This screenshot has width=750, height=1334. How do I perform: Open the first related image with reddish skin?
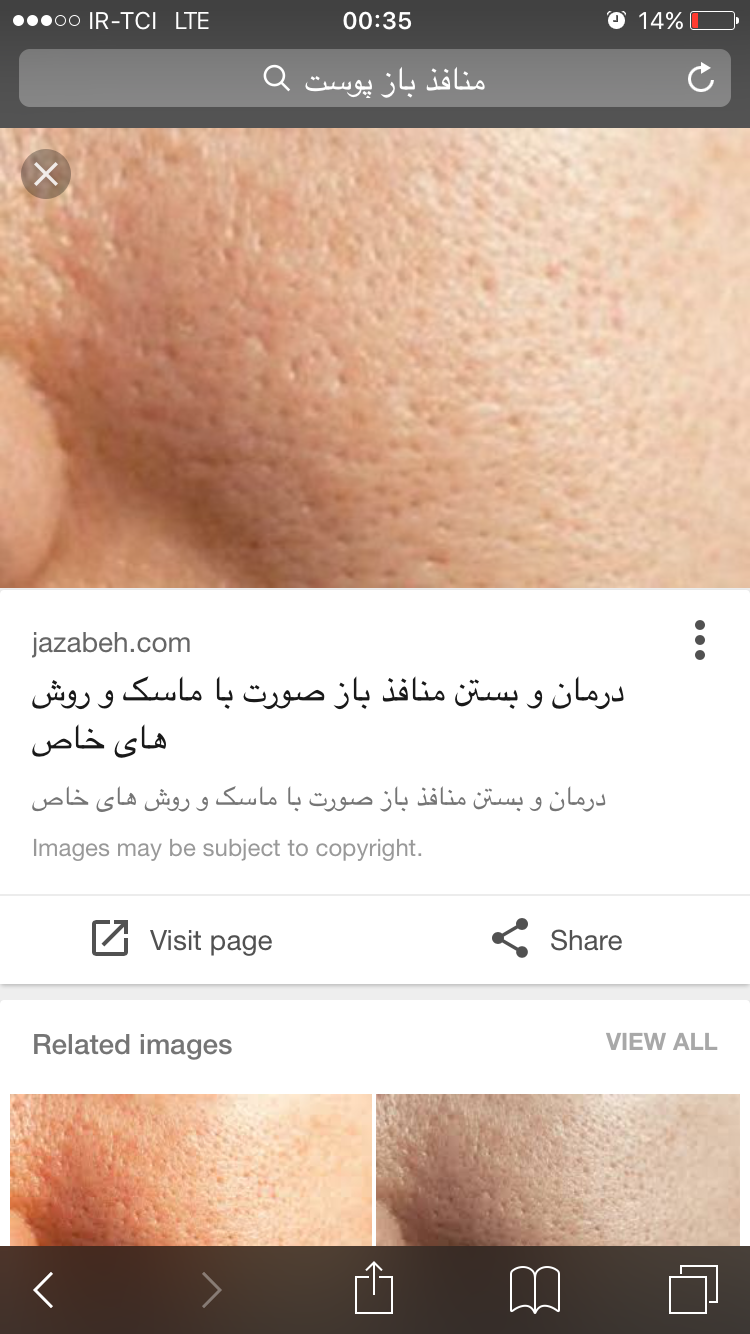click(191, 1170)
